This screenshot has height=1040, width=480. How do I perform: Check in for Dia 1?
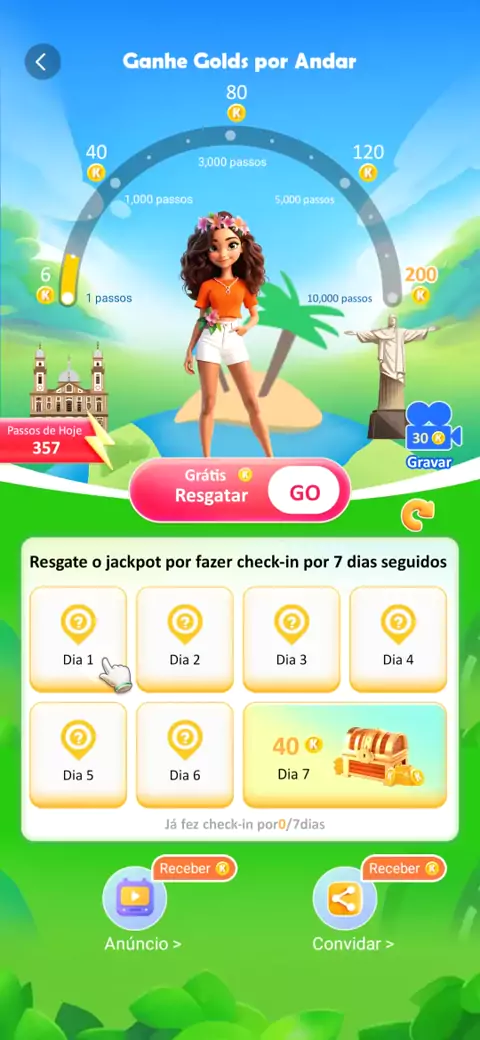click(78, 639)
